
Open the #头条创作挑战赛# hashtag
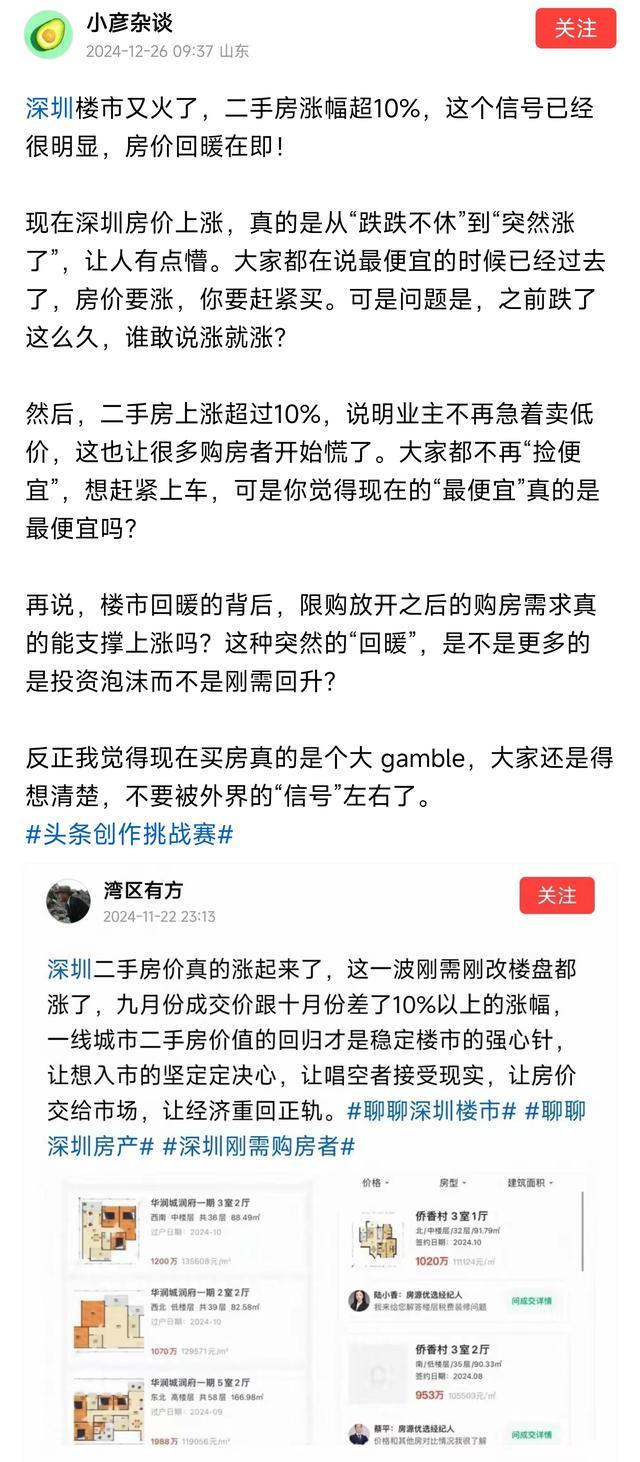pos(129,834)
